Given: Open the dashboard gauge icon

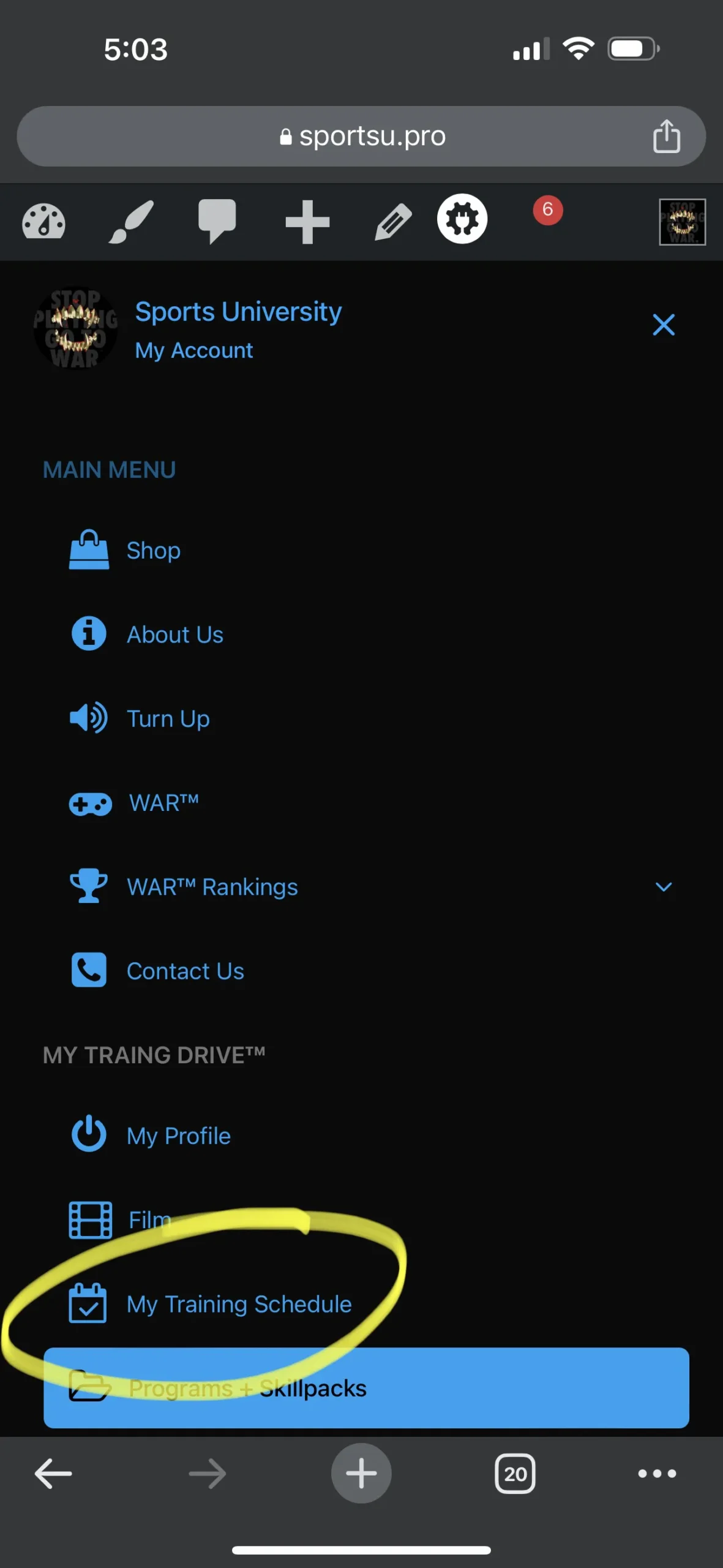Looking at the screenshot, I should tap(43, 222).
